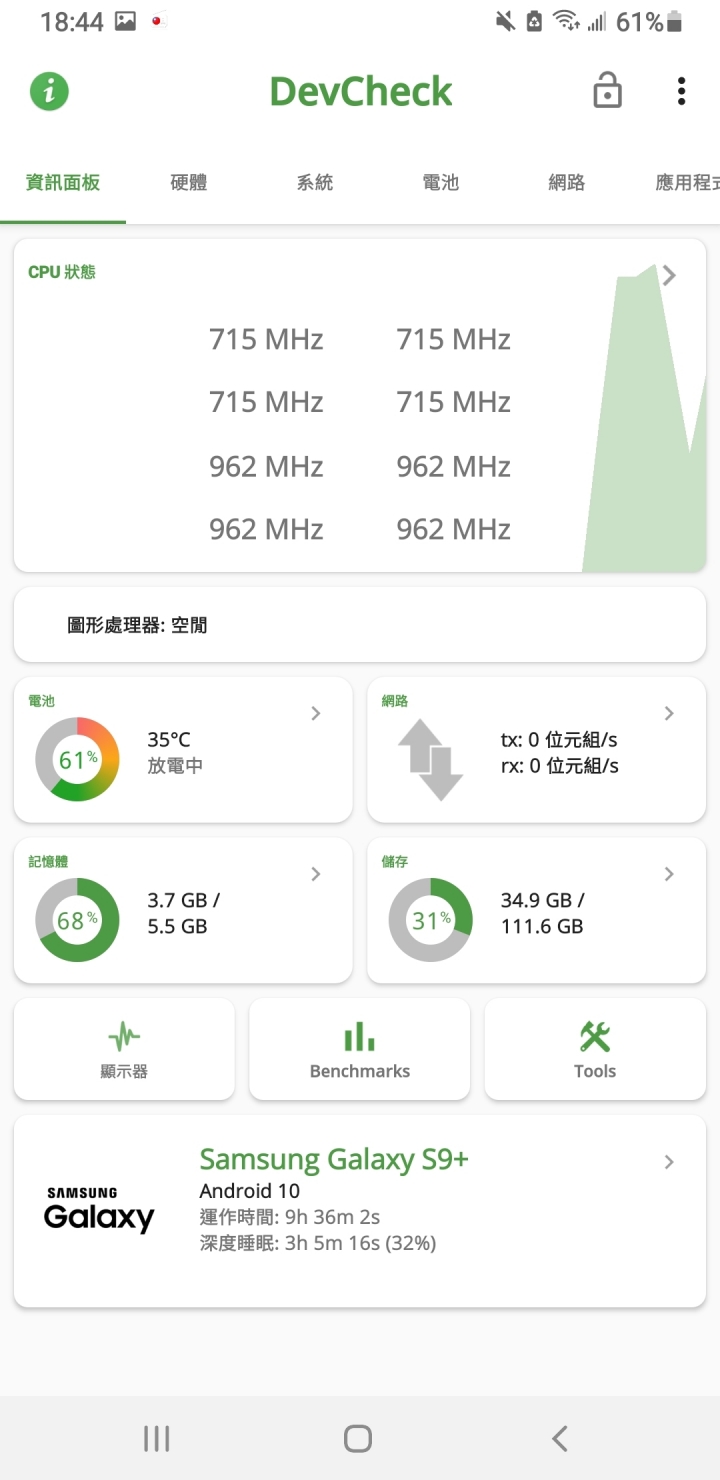720x1480 pixels.
Task: Open the 圖形處理器 card
Action: tap(360, 625)
